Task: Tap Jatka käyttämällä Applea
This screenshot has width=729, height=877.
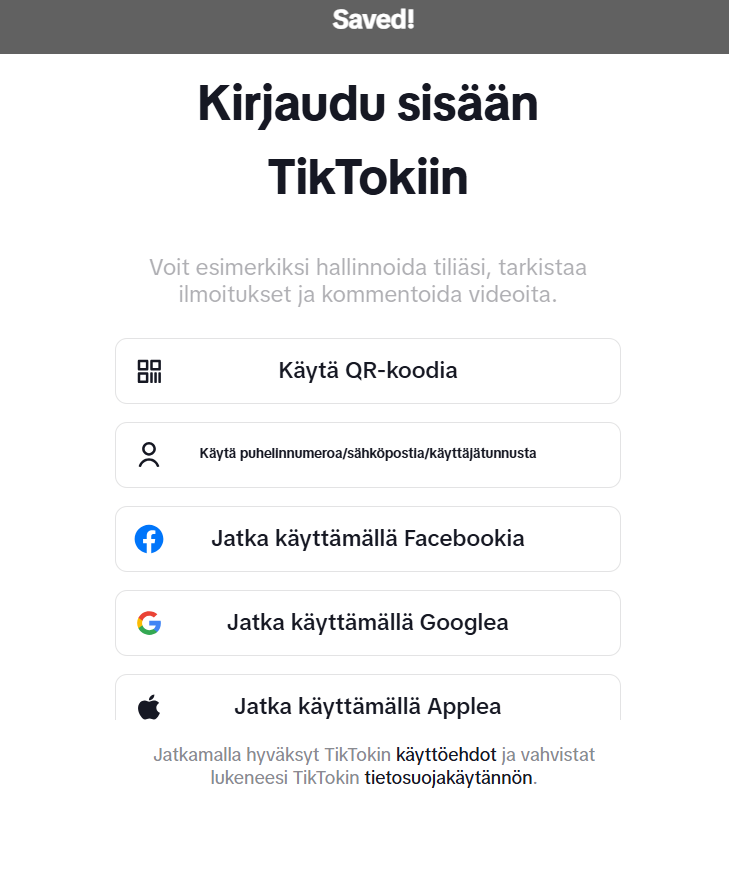Action: [x=367, y=703]
